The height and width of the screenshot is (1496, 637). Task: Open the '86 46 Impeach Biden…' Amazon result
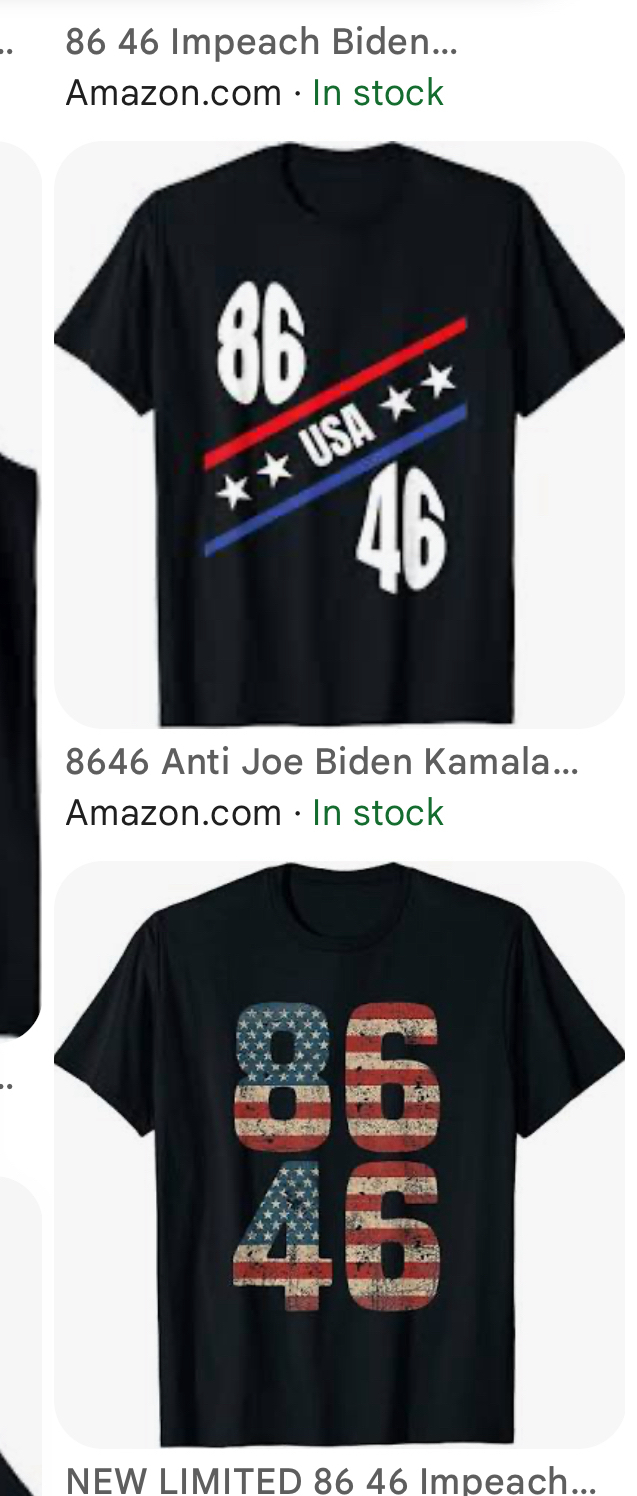(x=262, y=43)
